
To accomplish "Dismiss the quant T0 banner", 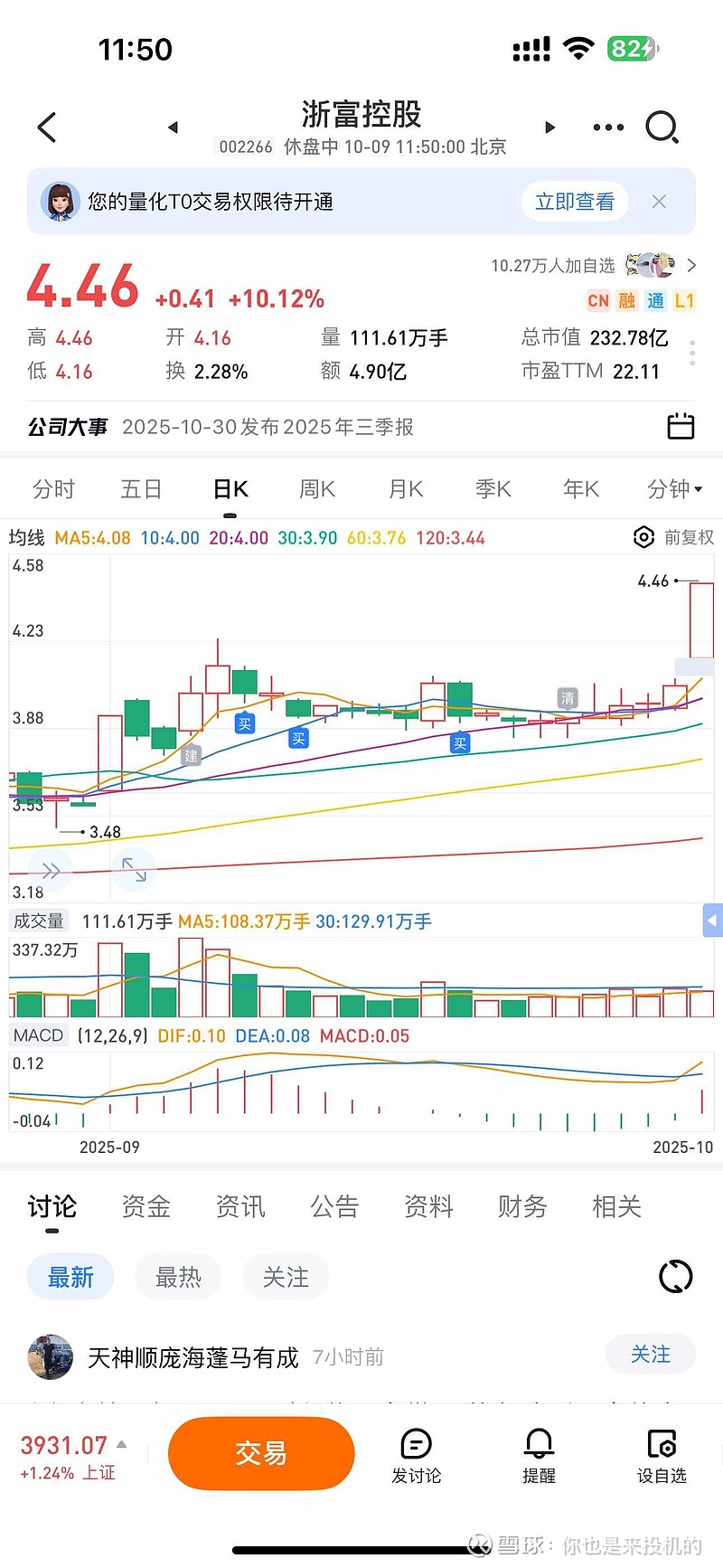I will point(659,202).
